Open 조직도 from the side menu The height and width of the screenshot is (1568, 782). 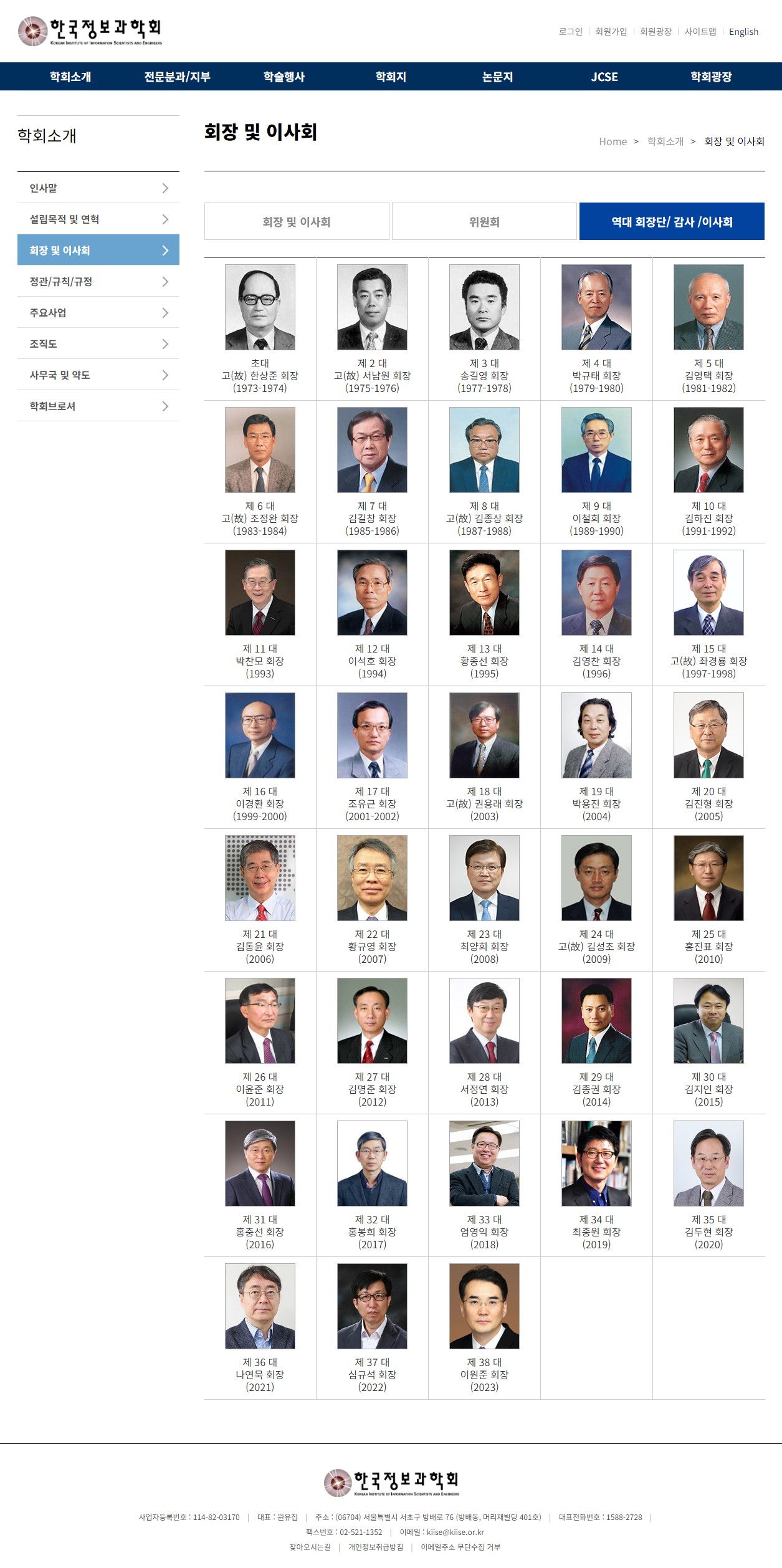pos(98,344)
